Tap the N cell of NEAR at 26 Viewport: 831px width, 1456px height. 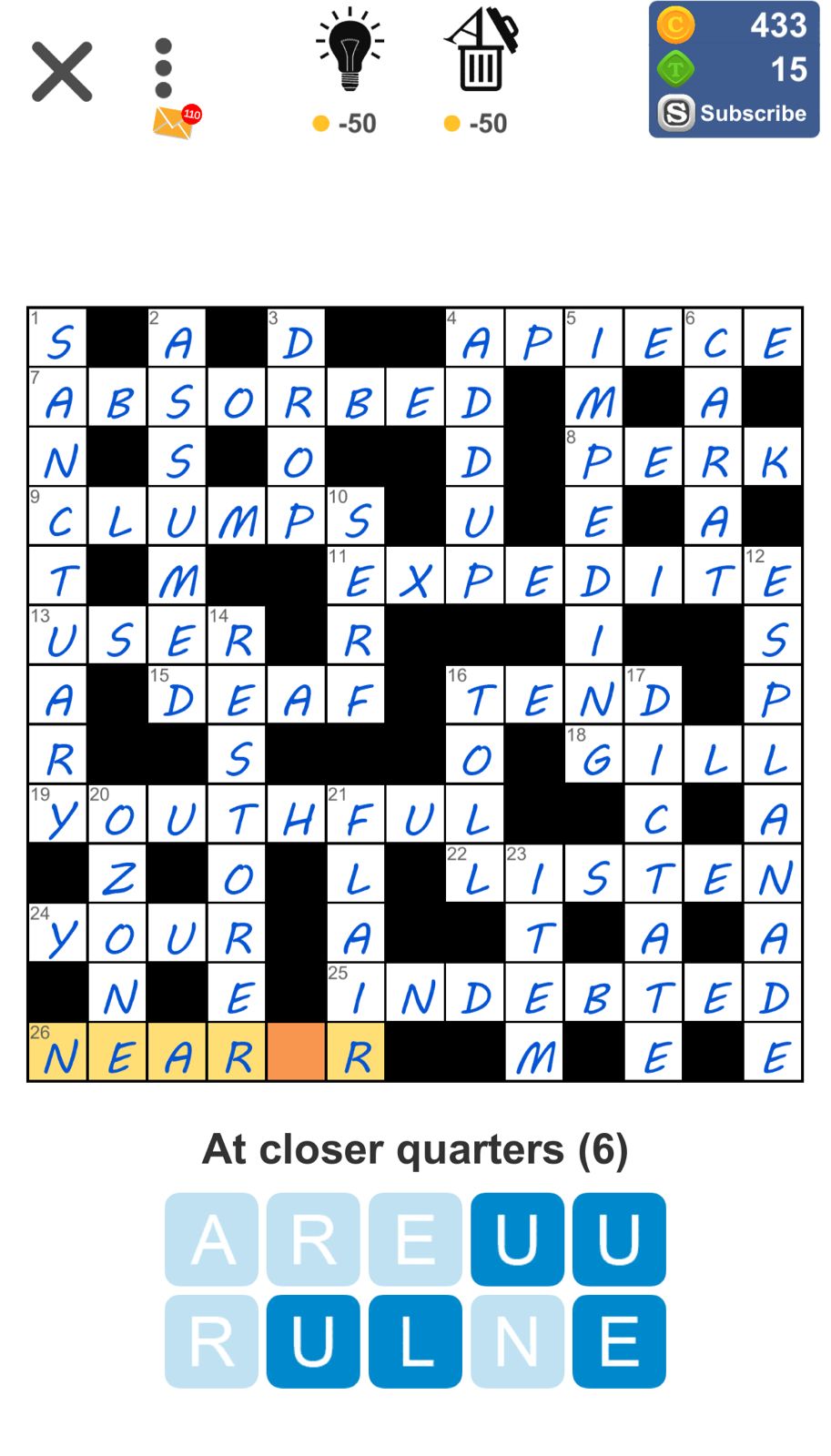[x=57, y=1050]
